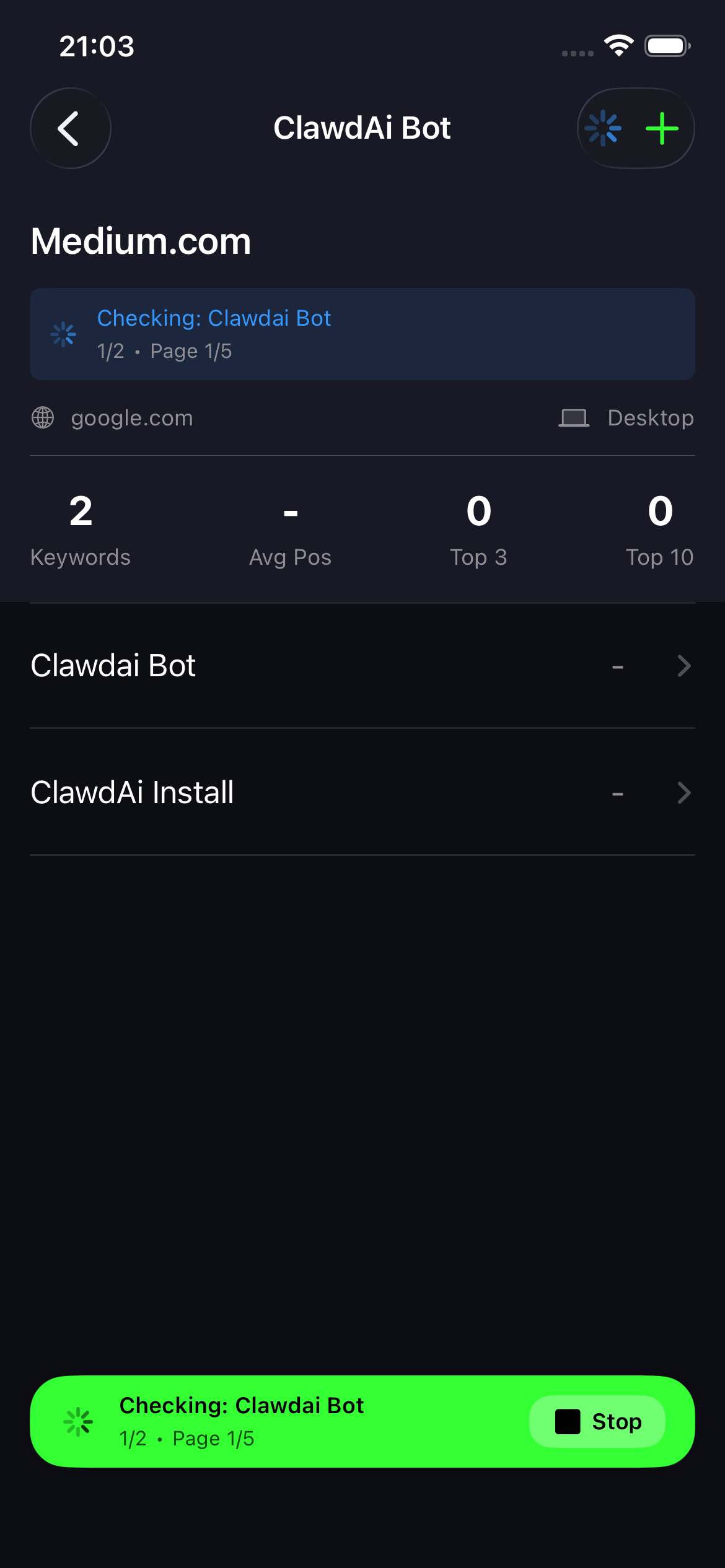Viewport: 725px width, 1568px height.
Task: Tap the back arrow to leave ClawdAi Bot
Action: (x=70, y=128)
